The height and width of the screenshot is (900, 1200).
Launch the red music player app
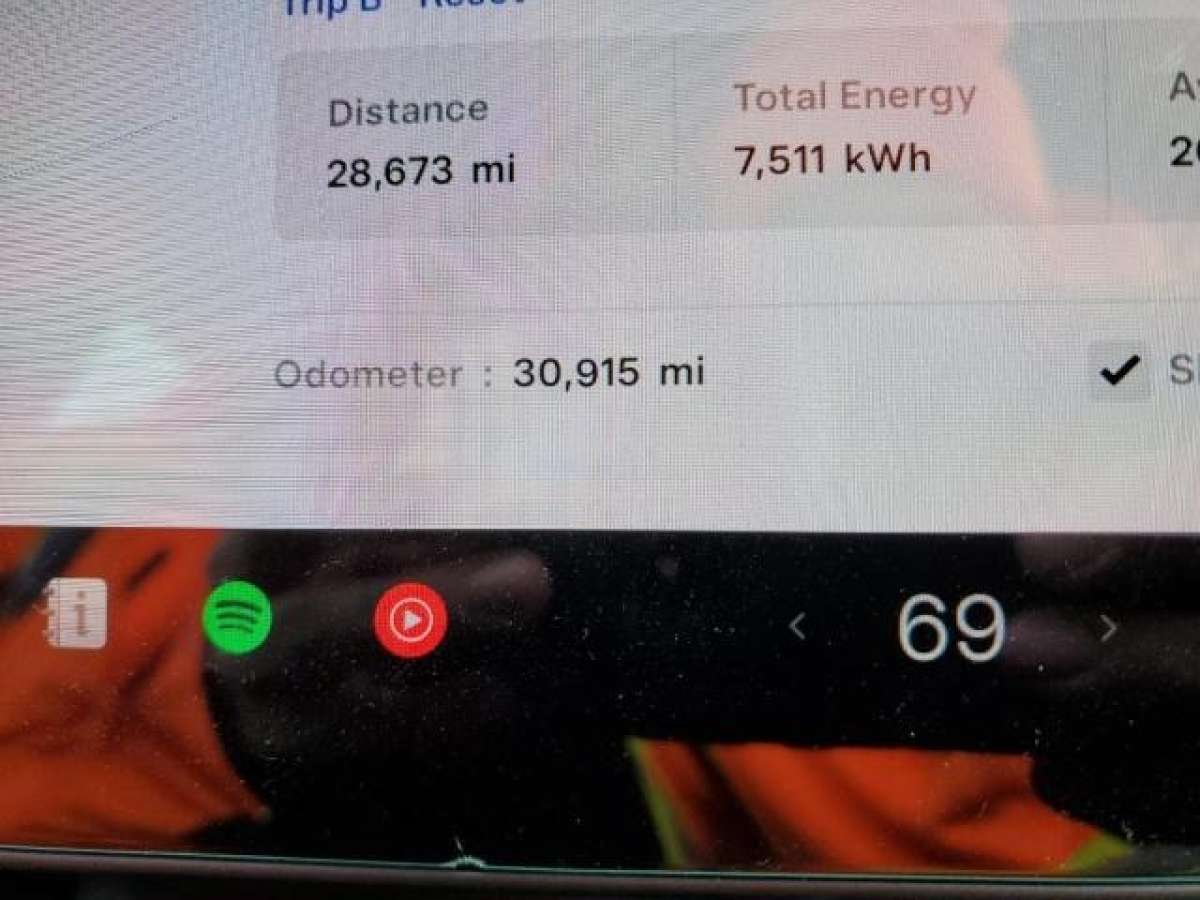tap(410, 621)
